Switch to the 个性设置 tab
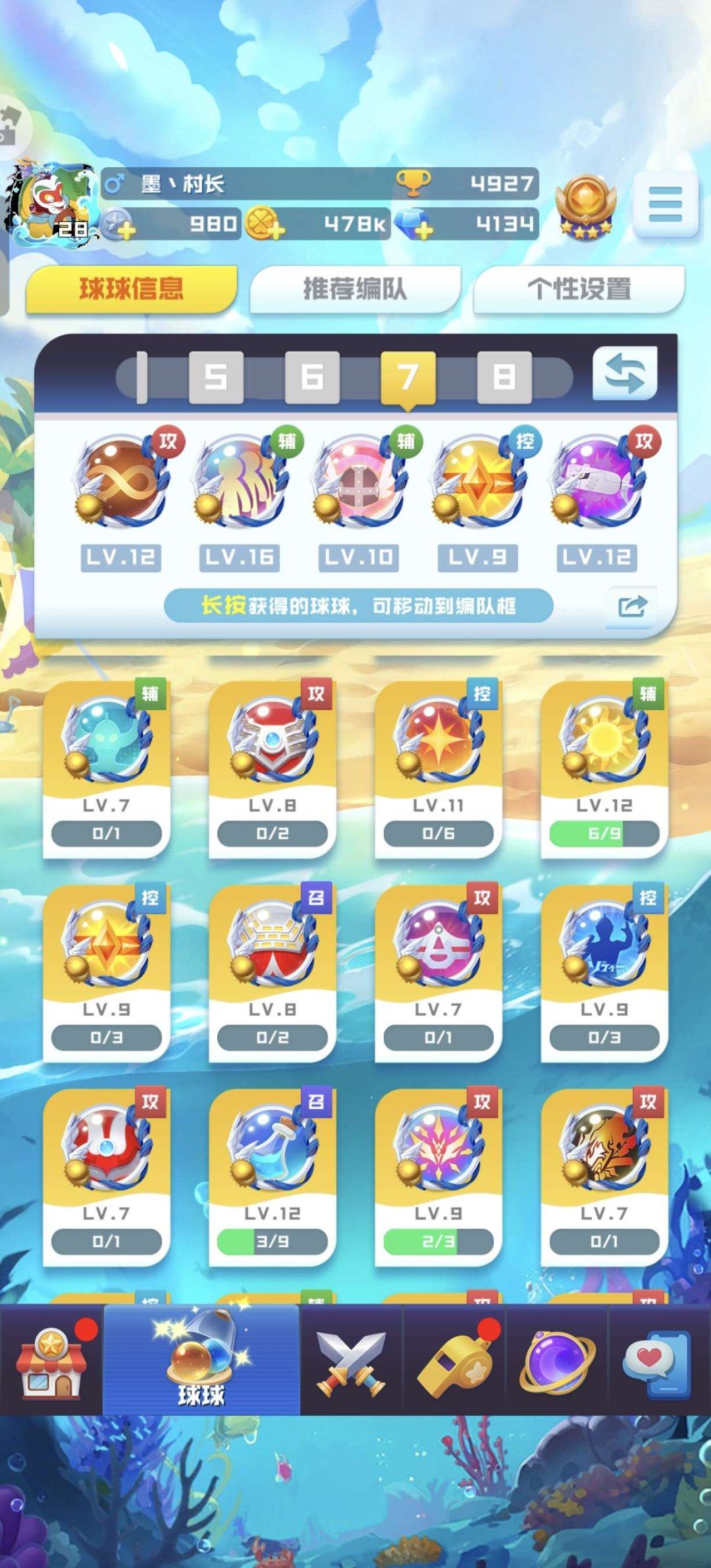The image size is (711, 1568). [x=579, y=288]
